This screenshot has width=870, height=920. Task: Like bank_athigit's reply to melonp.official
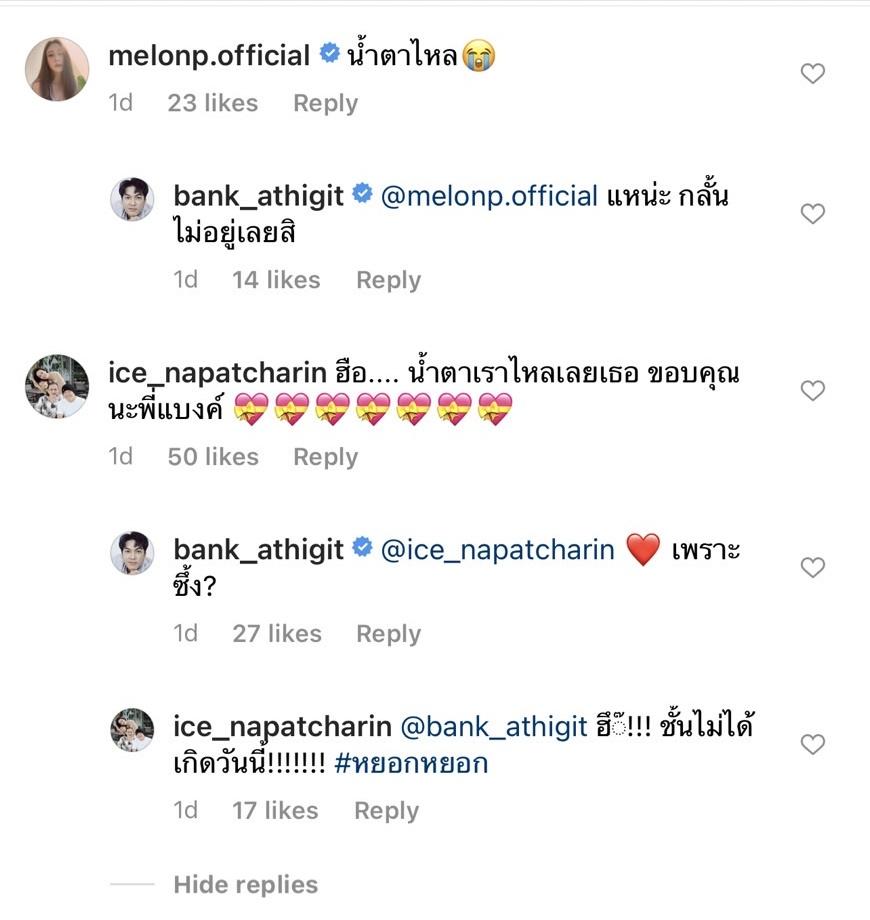813,214
